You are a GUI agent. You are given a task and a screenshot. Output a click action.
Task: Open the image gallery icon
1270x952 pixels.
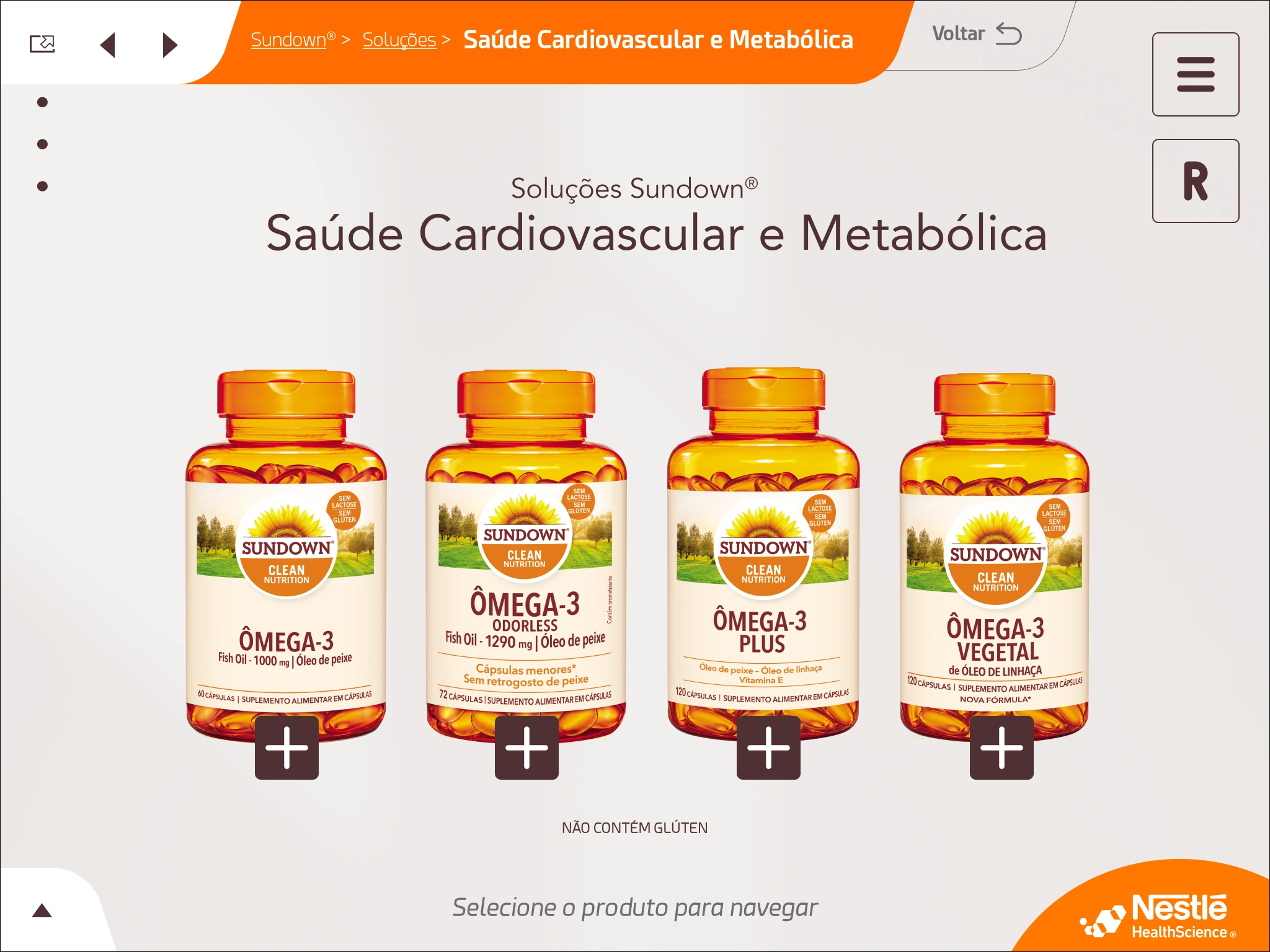click(x=42, y=44)
